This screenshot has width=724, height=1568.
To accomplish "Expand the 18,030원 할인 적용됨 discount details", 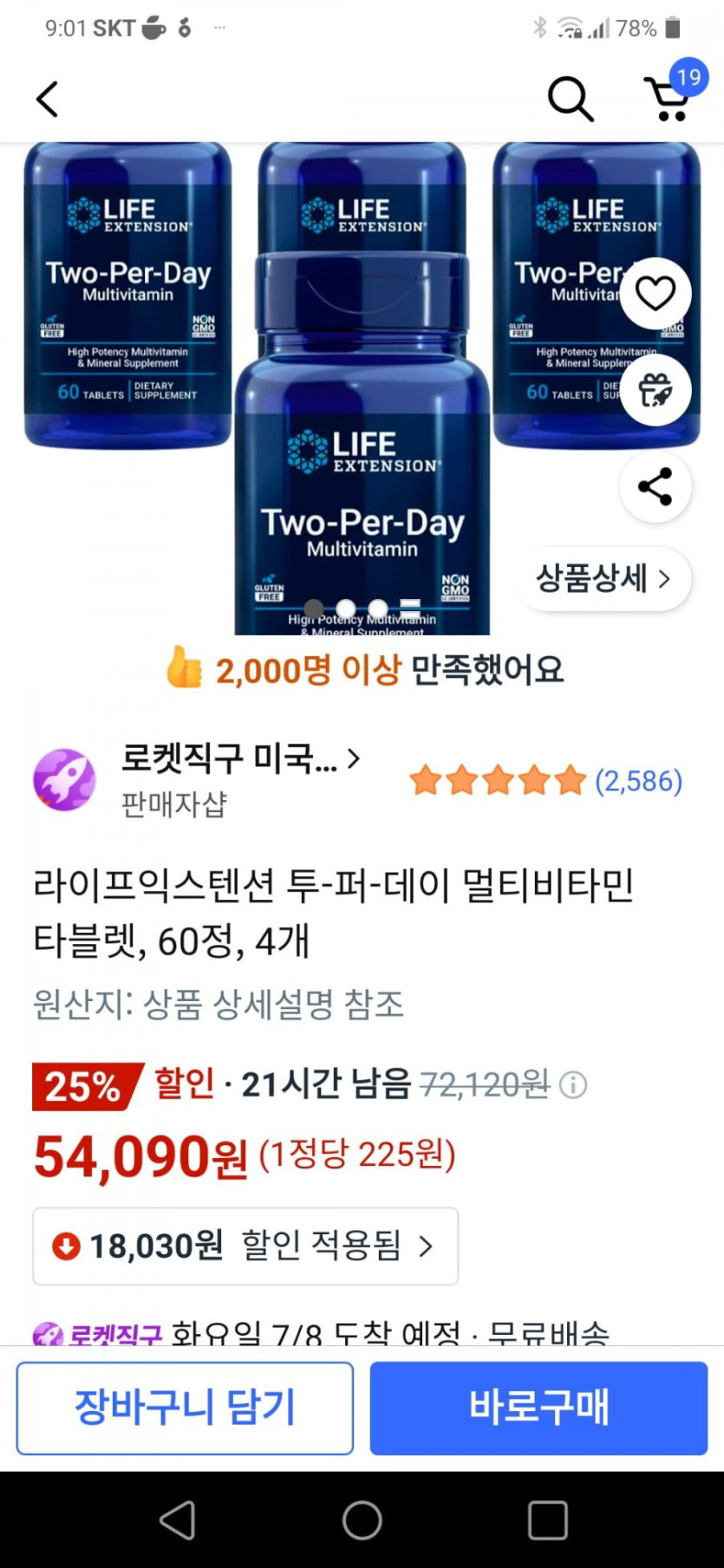I will click(245, 1246).
